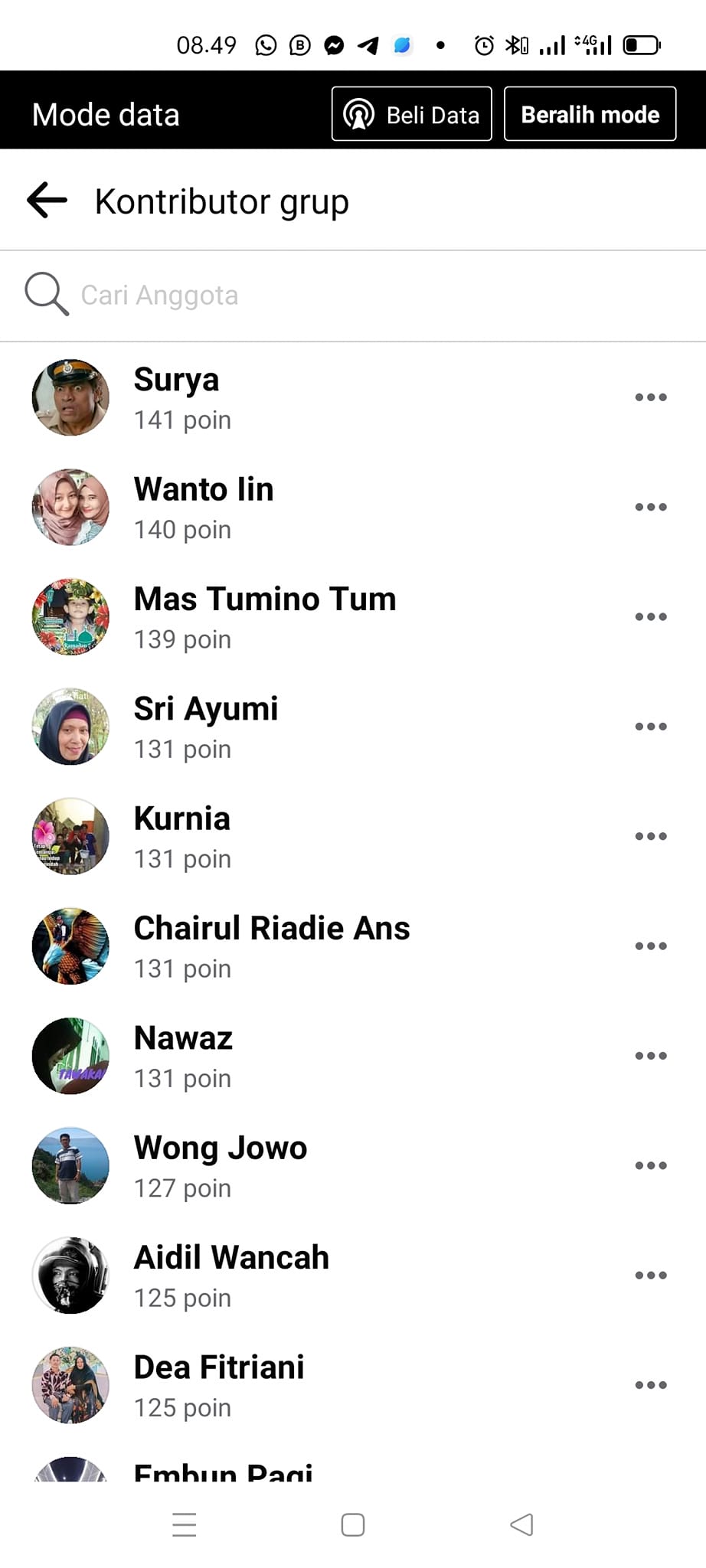Open more options for Wanto Iin
Image resolution: width=706 pixels, height=1568 pixels.
[651, 507]
